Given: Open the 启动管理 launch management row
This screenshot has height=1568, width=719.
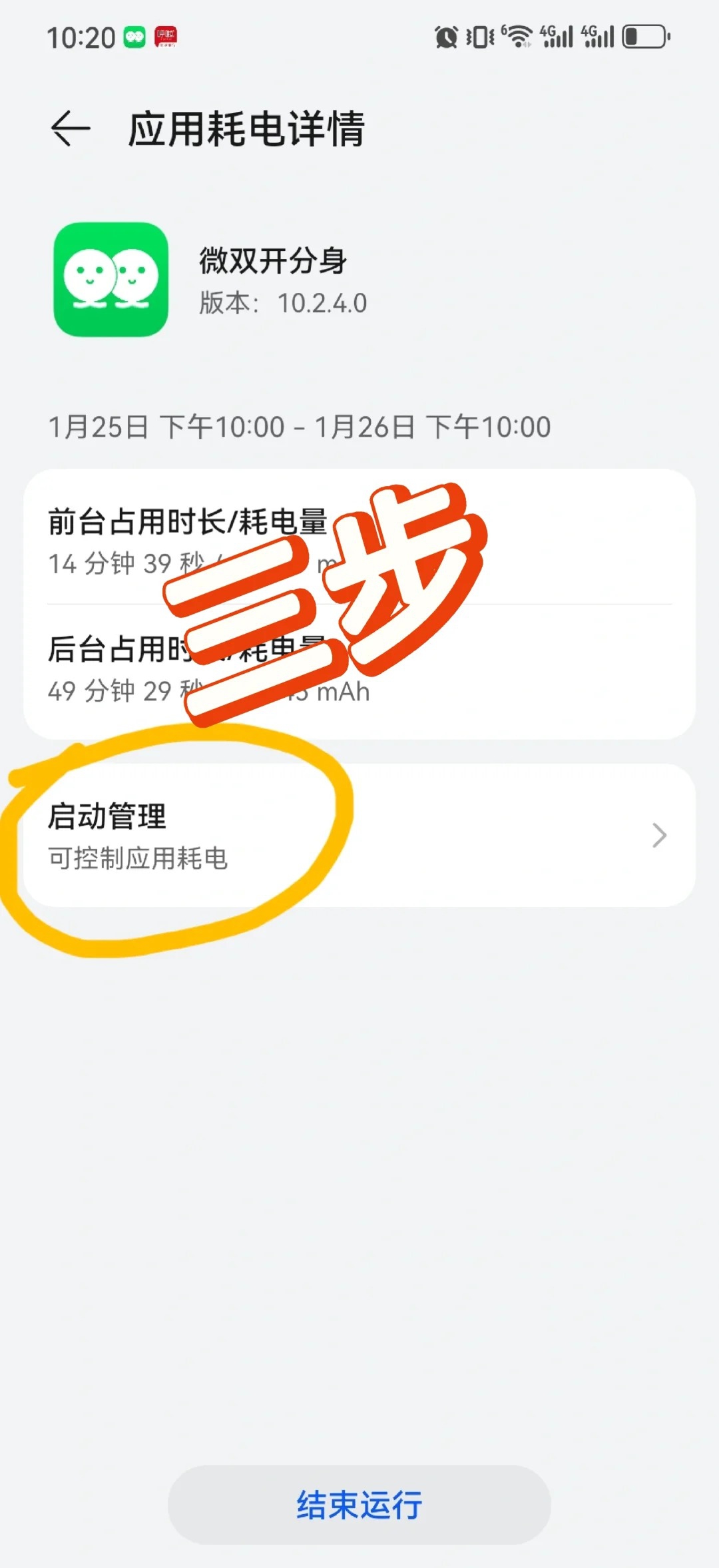Looking at the screenshot, I should (x=359, y=836).
